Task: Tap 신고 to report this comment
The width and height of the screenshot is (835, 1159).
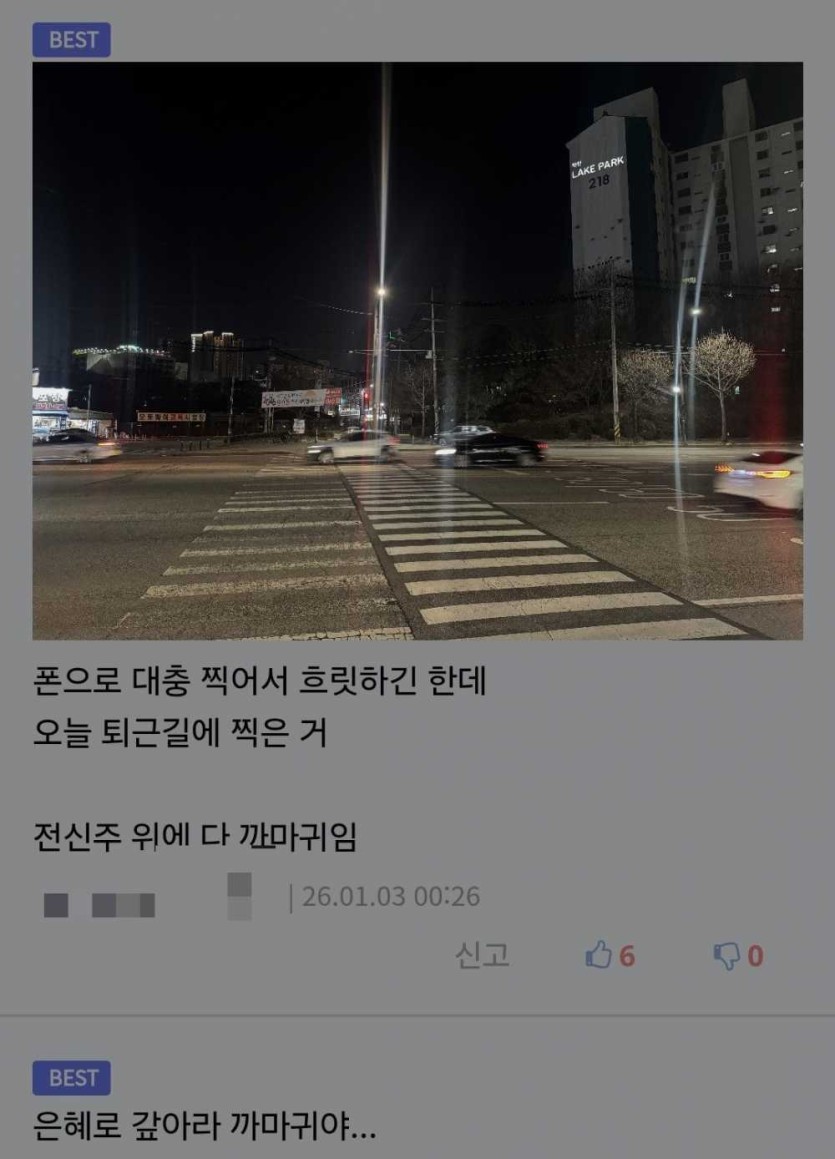Action: tap(482, 956)
